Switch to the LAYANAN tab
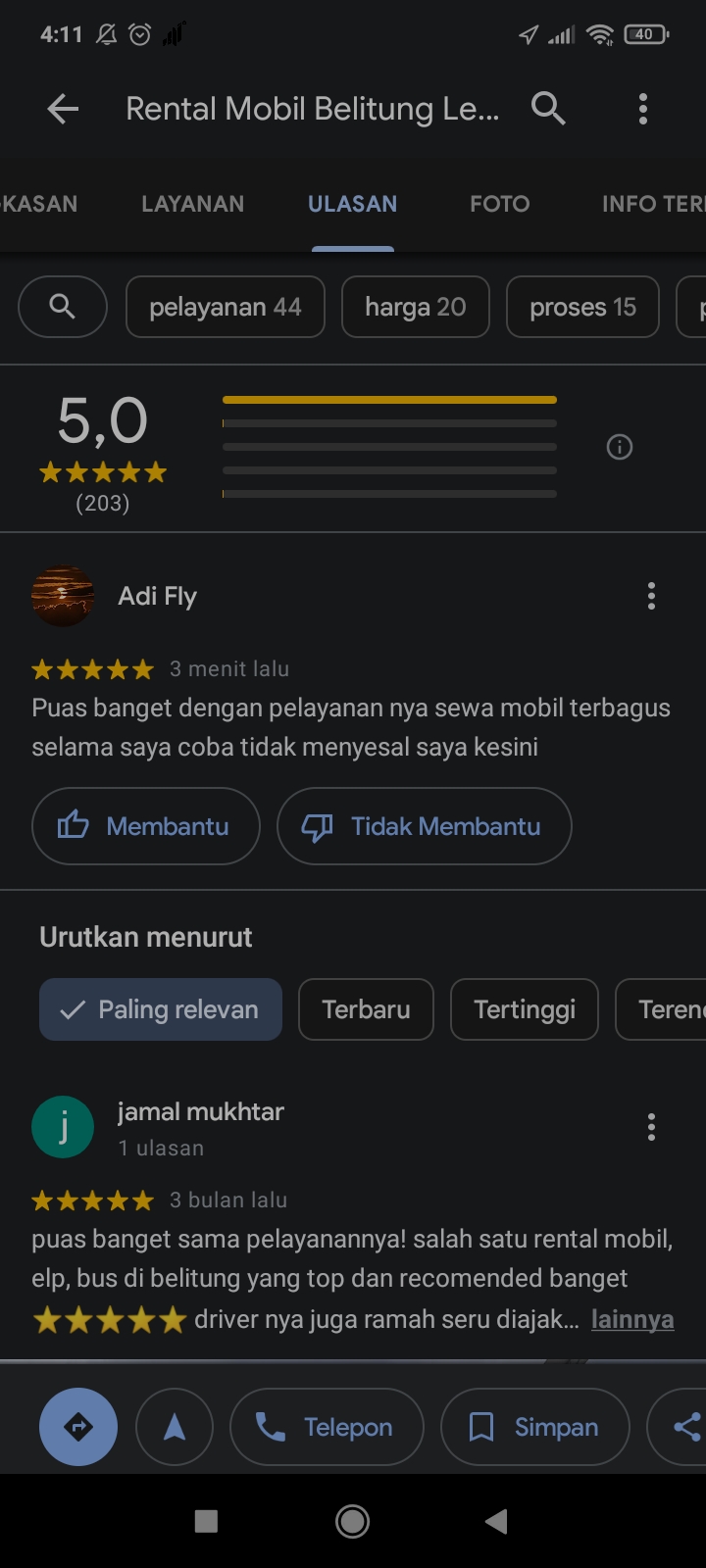 193,204
